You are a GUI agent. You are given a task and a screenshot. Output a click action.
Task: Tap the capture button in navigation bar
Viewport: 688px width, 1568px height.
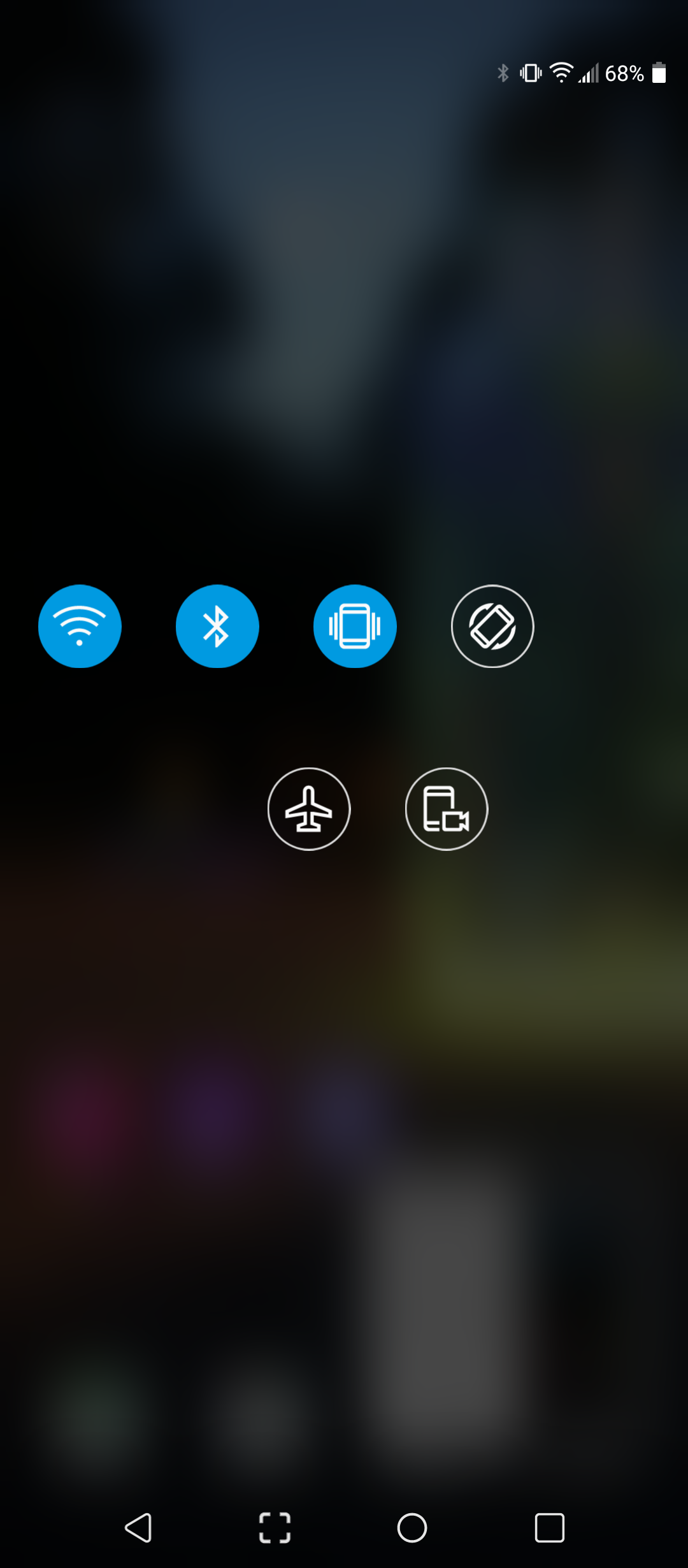pos(275,1528)
